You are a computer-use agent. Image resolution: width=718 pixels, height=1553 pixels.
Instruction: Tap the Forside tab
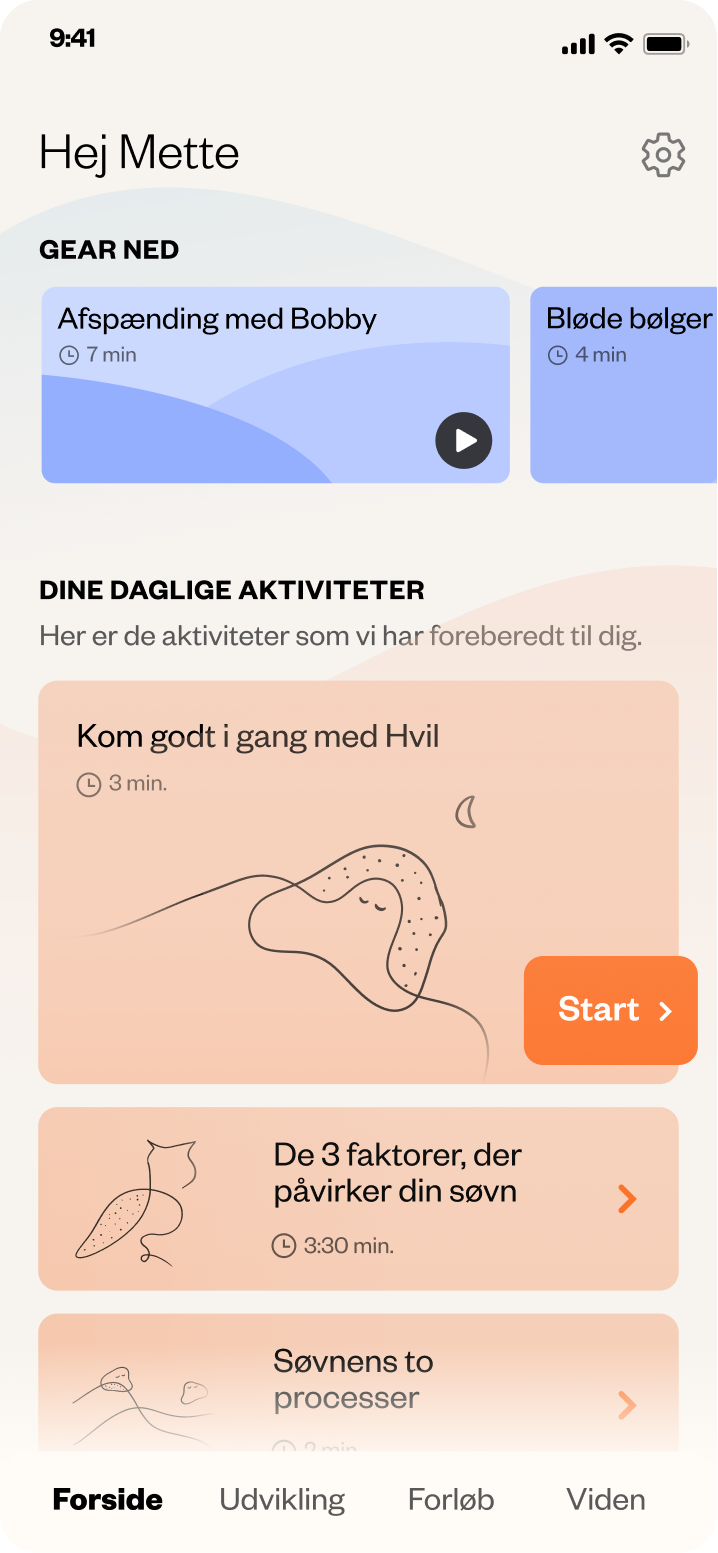tap(108, 1500)
